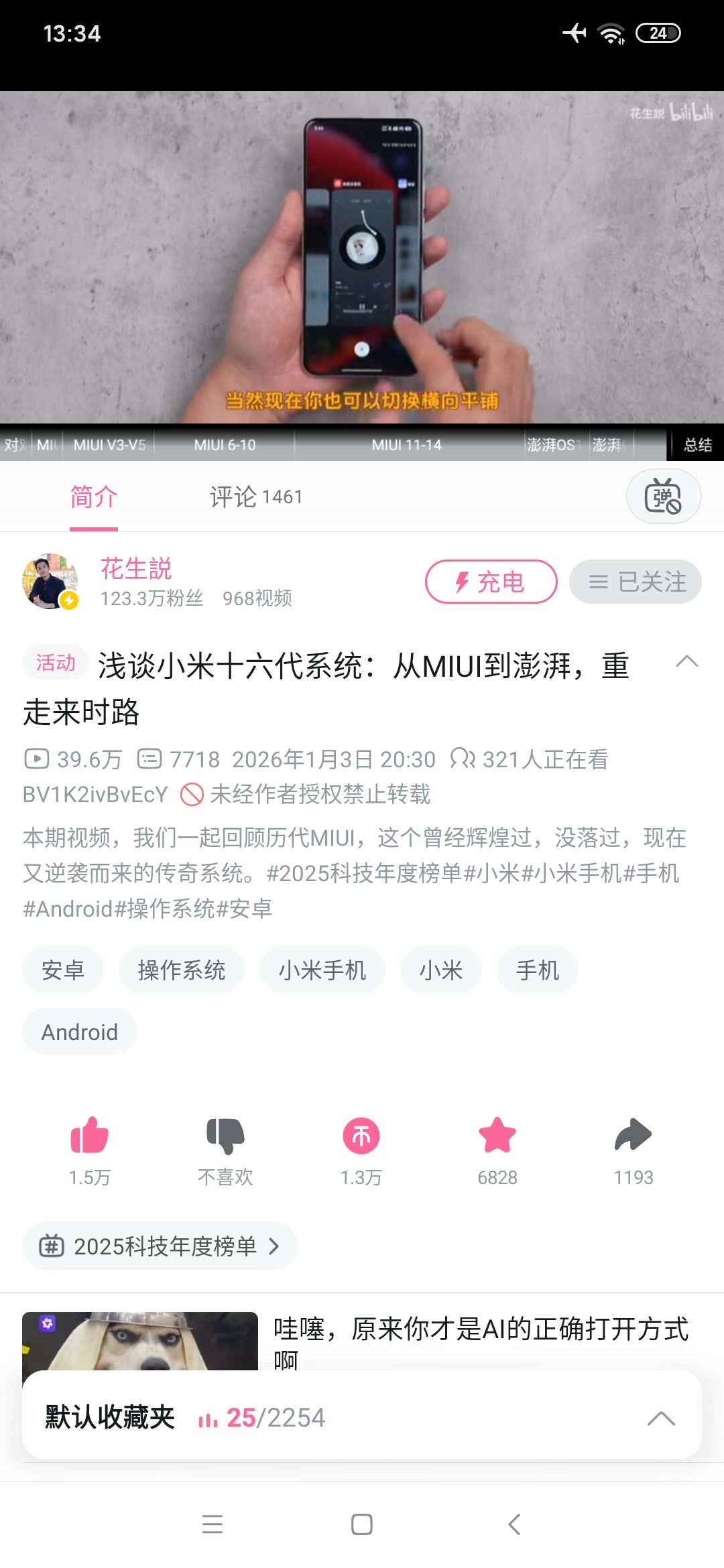Open the 已关注 following options
Image resolution: width=724 pixels, height=1568 pixels.
pyautogui.click(x=635, y=582)
